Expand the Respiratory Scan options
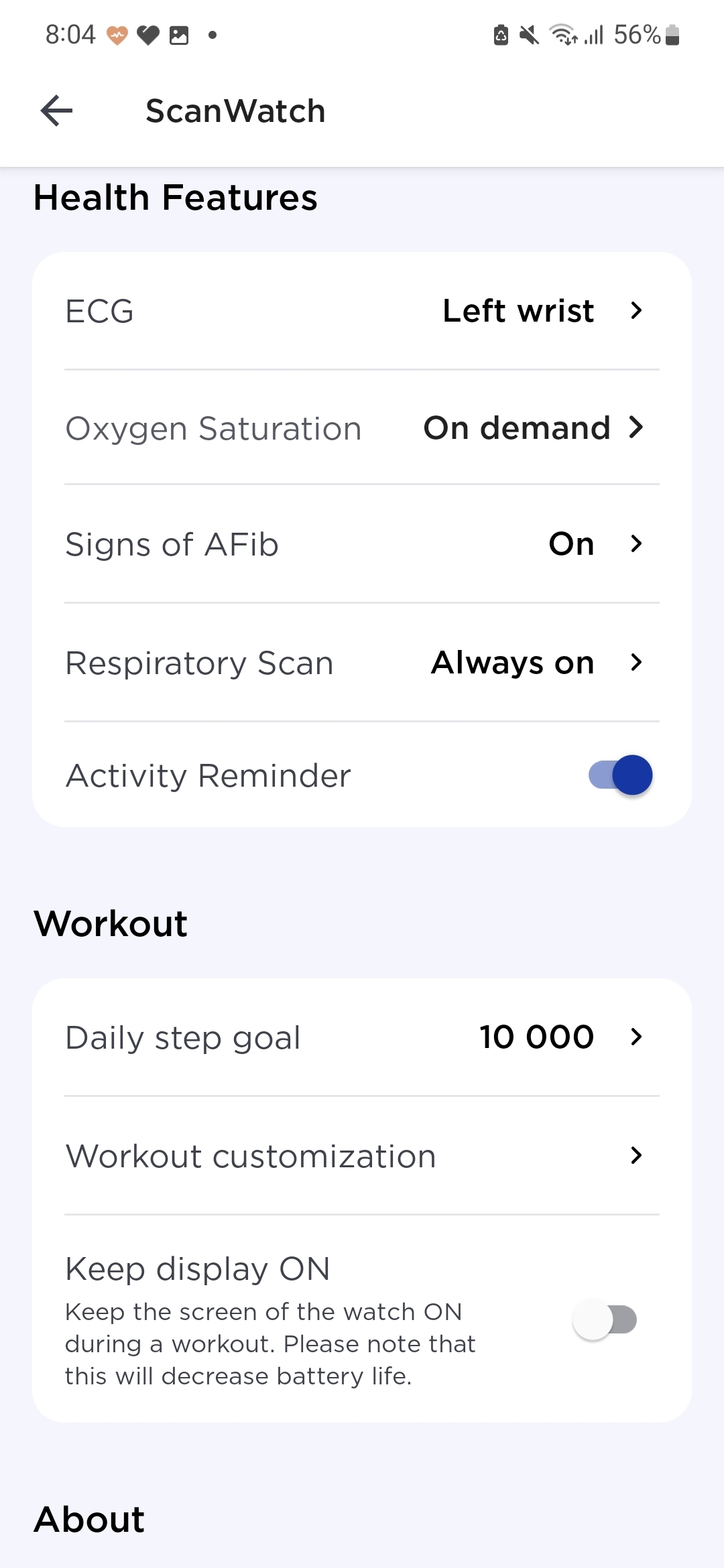The image size is (724, 1568). click(636, 663)
